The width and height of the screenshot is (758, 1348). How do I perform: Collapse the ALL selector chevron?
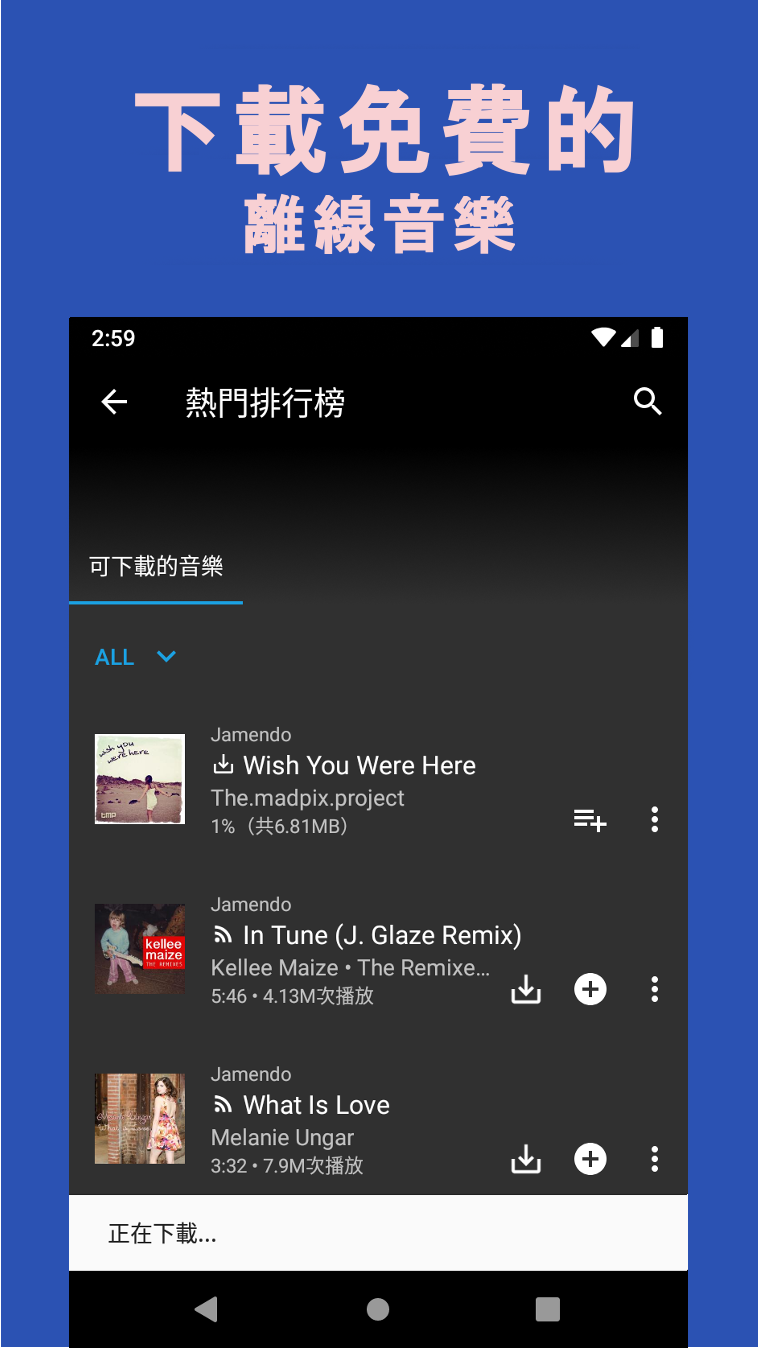click(166, 657)
